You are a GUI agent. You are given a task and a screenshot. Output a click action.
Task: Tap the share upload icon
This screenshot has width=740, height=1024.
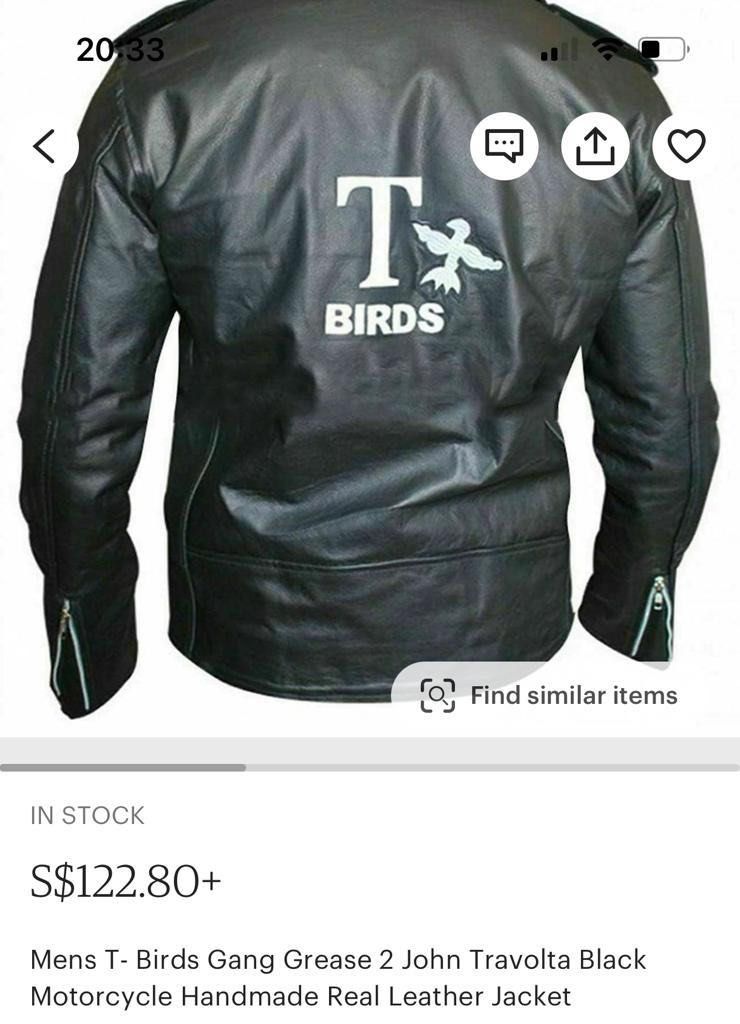[x=596, y=146]
